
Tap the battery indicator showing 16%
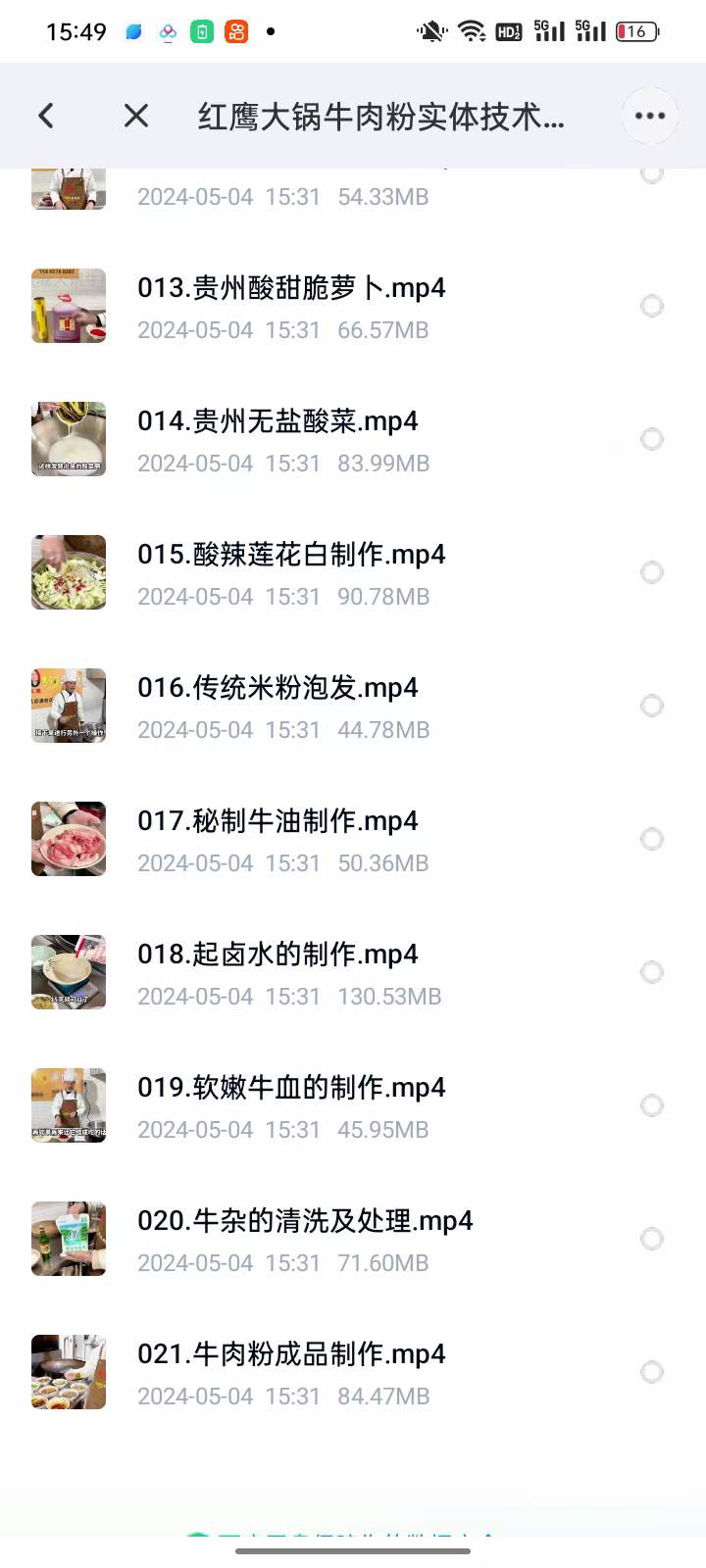635,30
